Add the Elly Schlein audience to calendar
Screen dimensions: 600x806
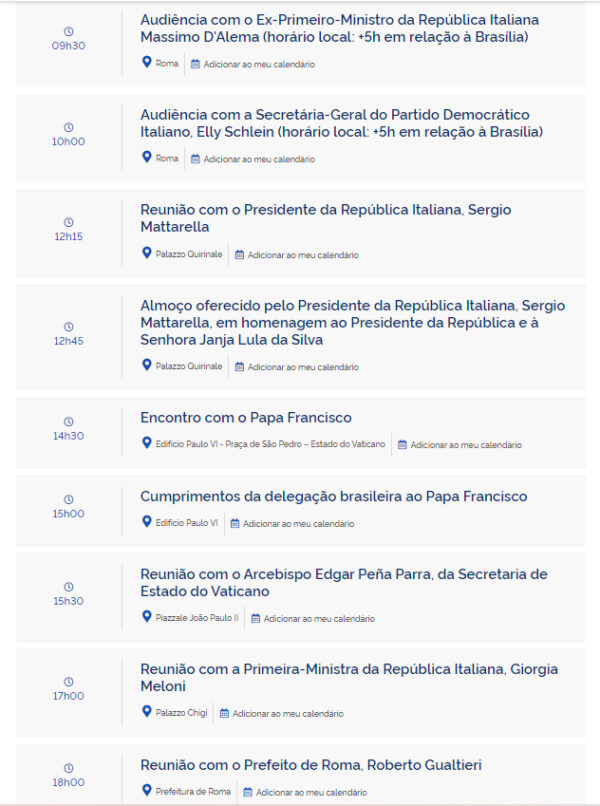tap(253, 159)
